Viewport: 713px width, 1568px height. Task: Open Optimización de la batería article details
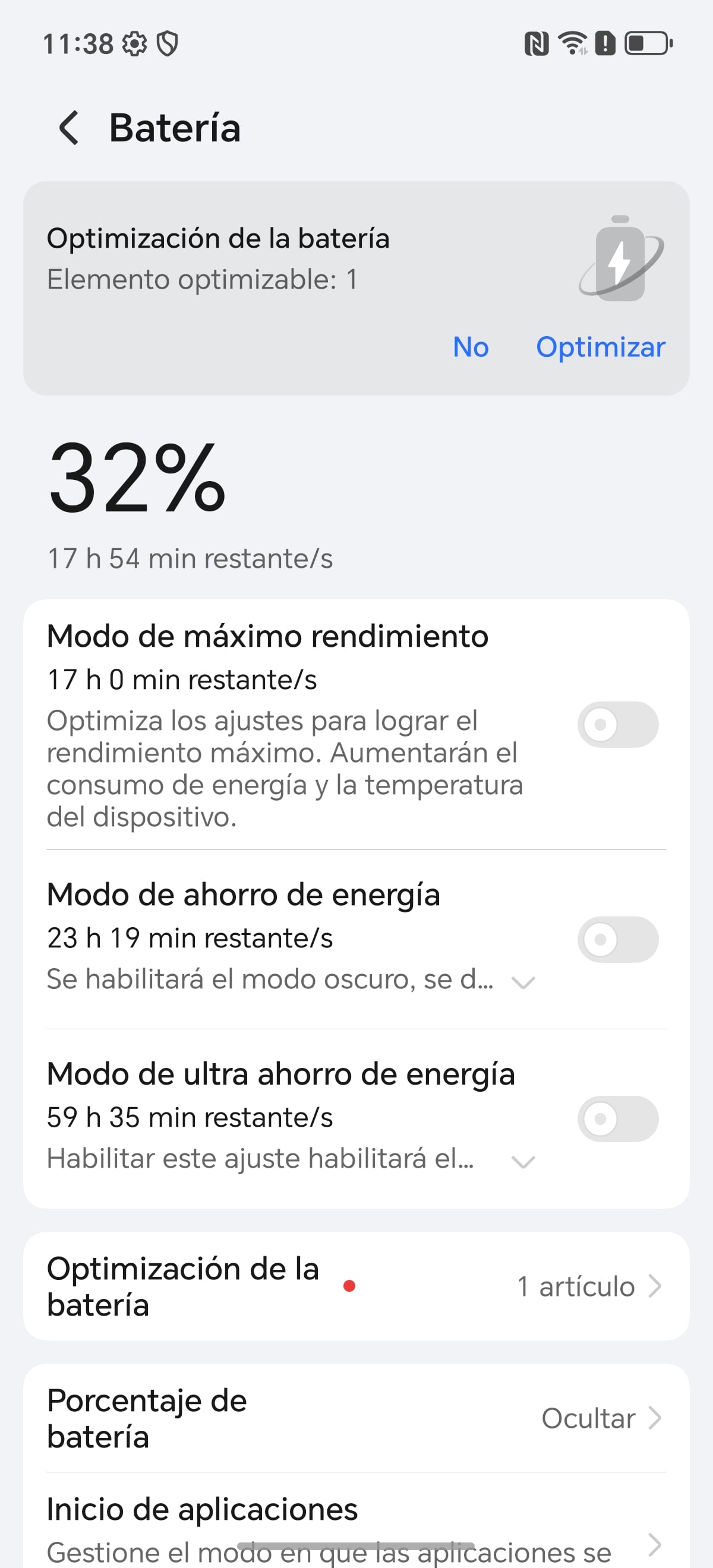coord(356,1286)
